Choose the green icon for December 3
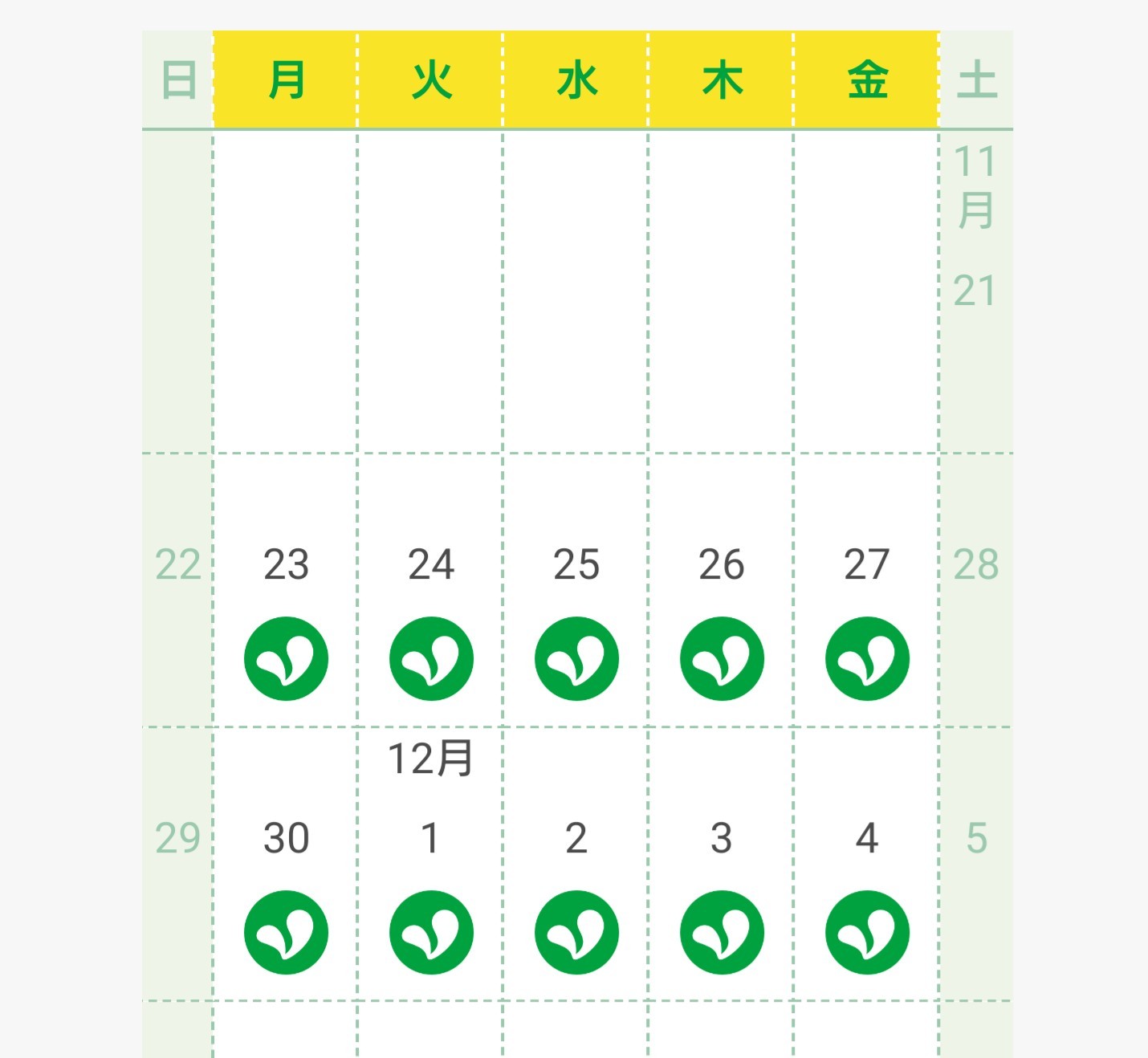This screenshot has height=1058, width=1148. pos(722,932)
